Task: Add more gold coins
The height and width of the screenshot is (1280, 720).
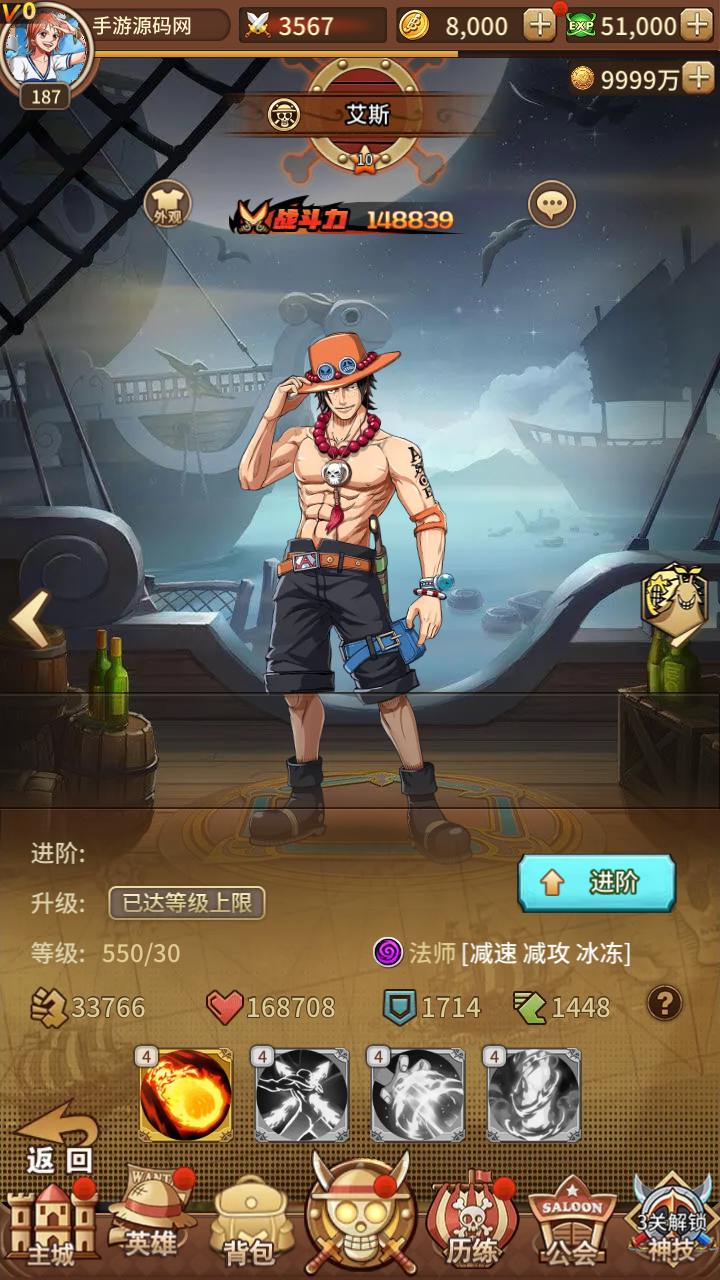Action: click(540, 25)
